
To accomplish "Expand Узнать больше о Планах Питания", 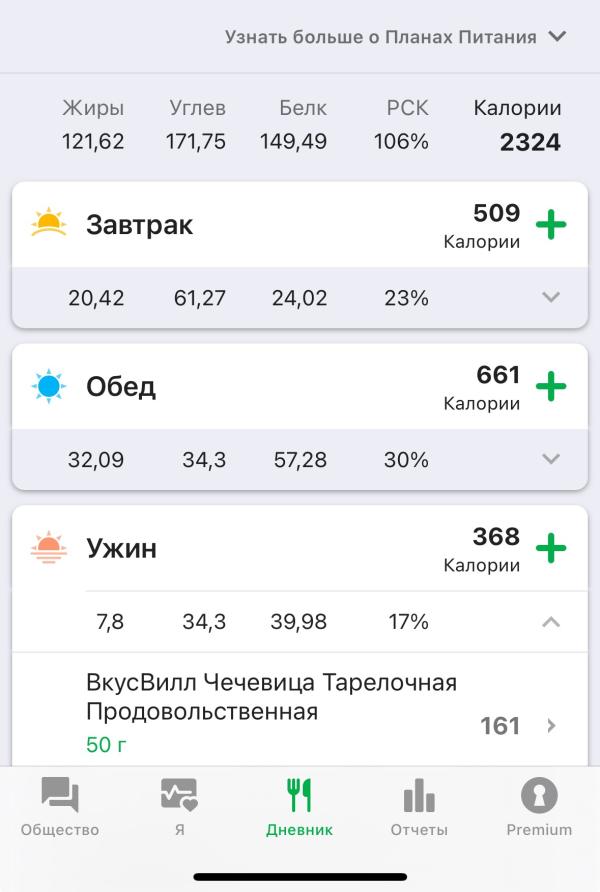I will (x=396, y=37).
